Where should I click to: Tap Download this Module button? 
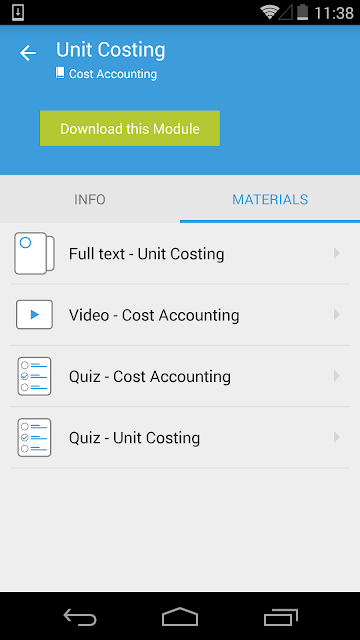tap(130, 128)
